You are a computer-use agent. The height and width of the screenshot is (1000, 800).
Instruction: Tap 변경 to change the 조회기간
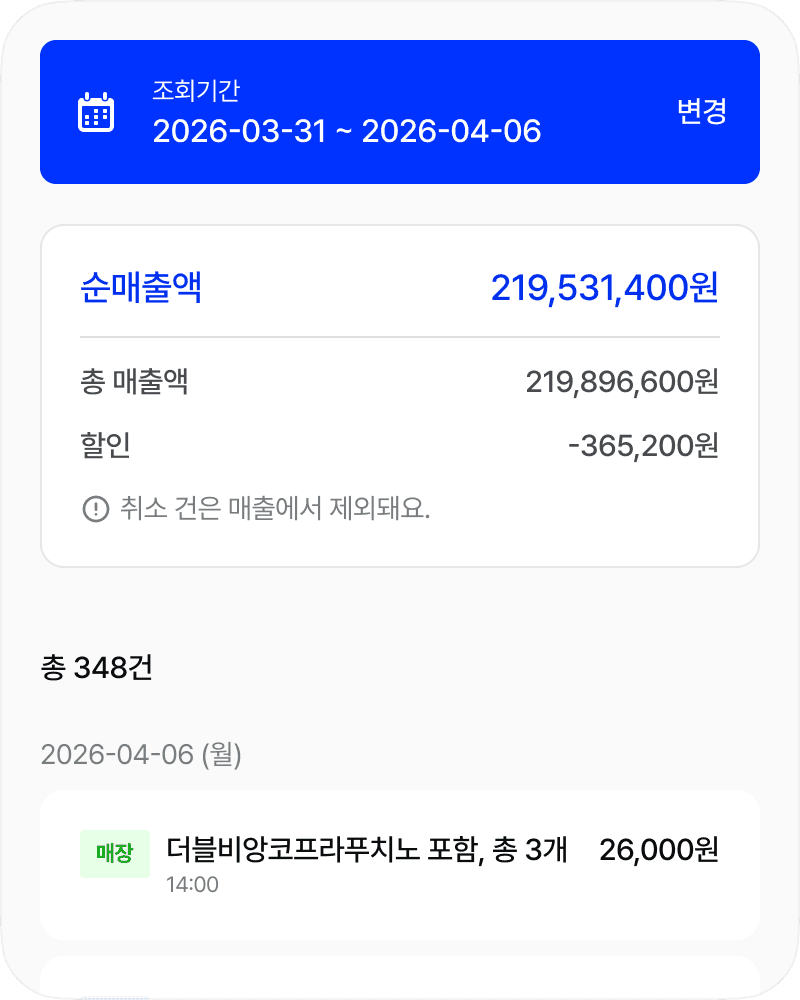point(702,112)
